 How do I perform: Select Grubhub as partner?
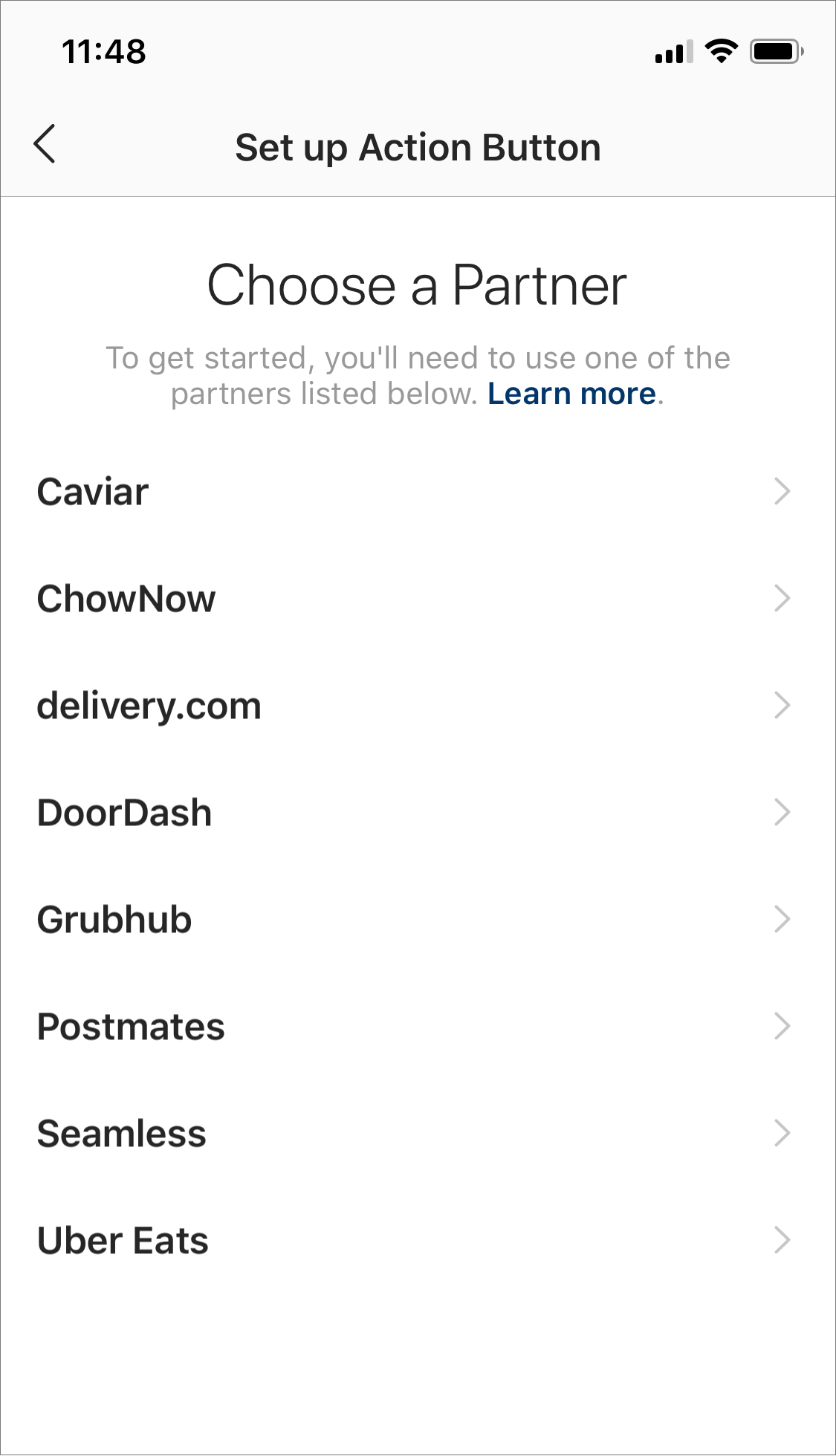(x=416, y=920)
